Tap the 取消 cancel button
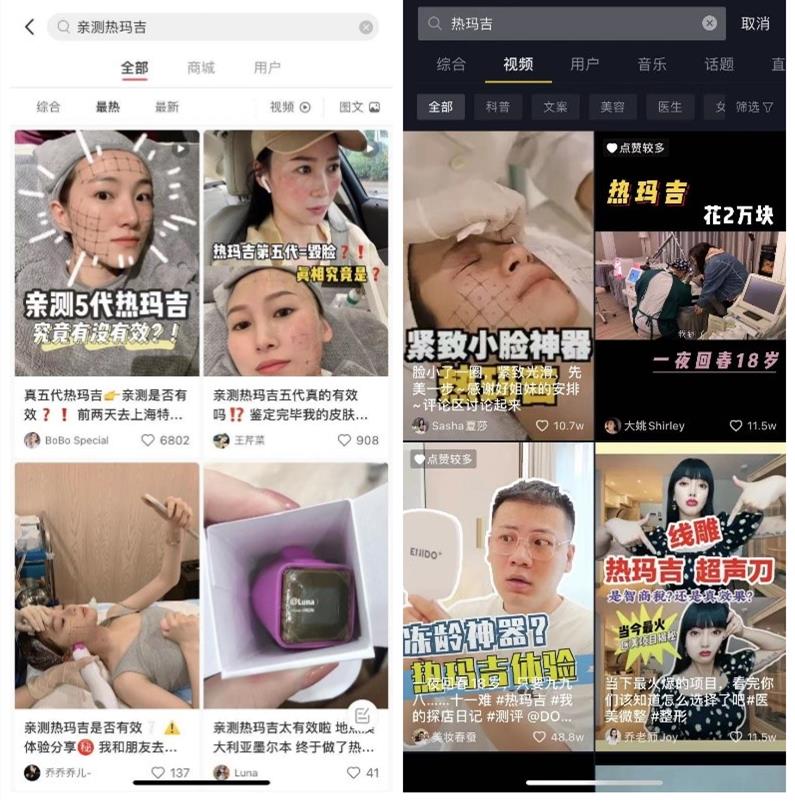This screenshot has width=795, height=802. [x=755, y=22]
